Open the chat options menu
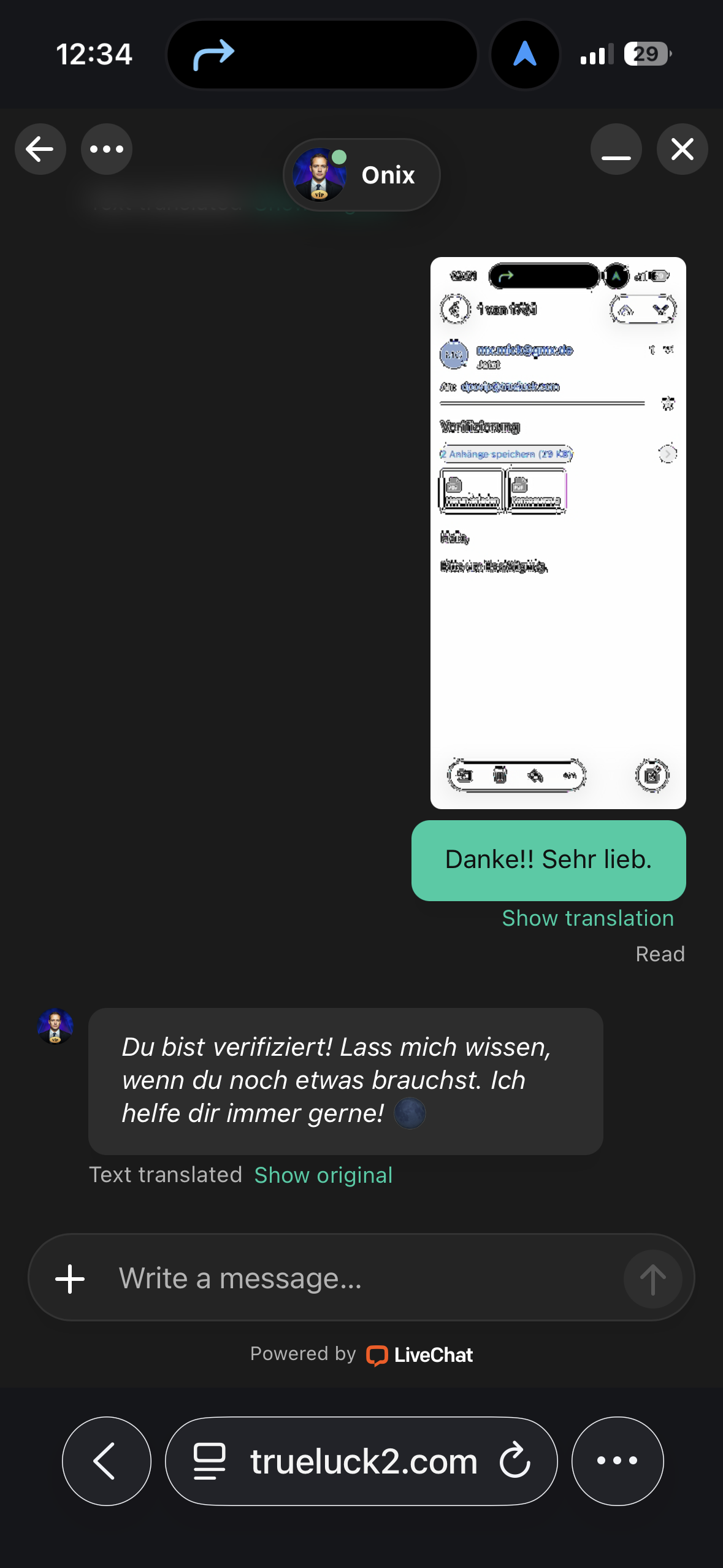 (x=107, y=149)
